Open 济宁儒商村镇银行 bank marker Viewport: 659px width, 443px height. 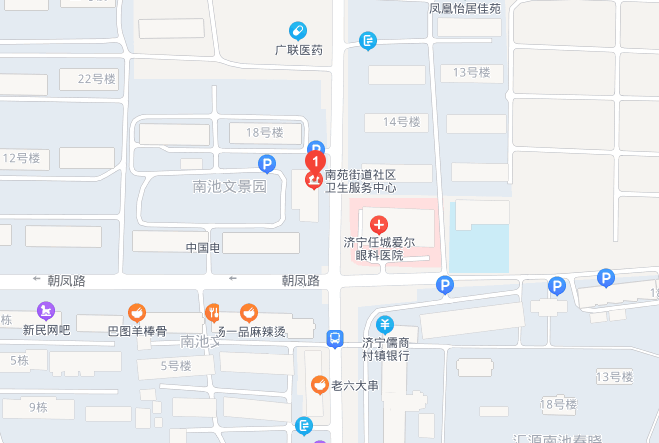(x=385, y=324)
